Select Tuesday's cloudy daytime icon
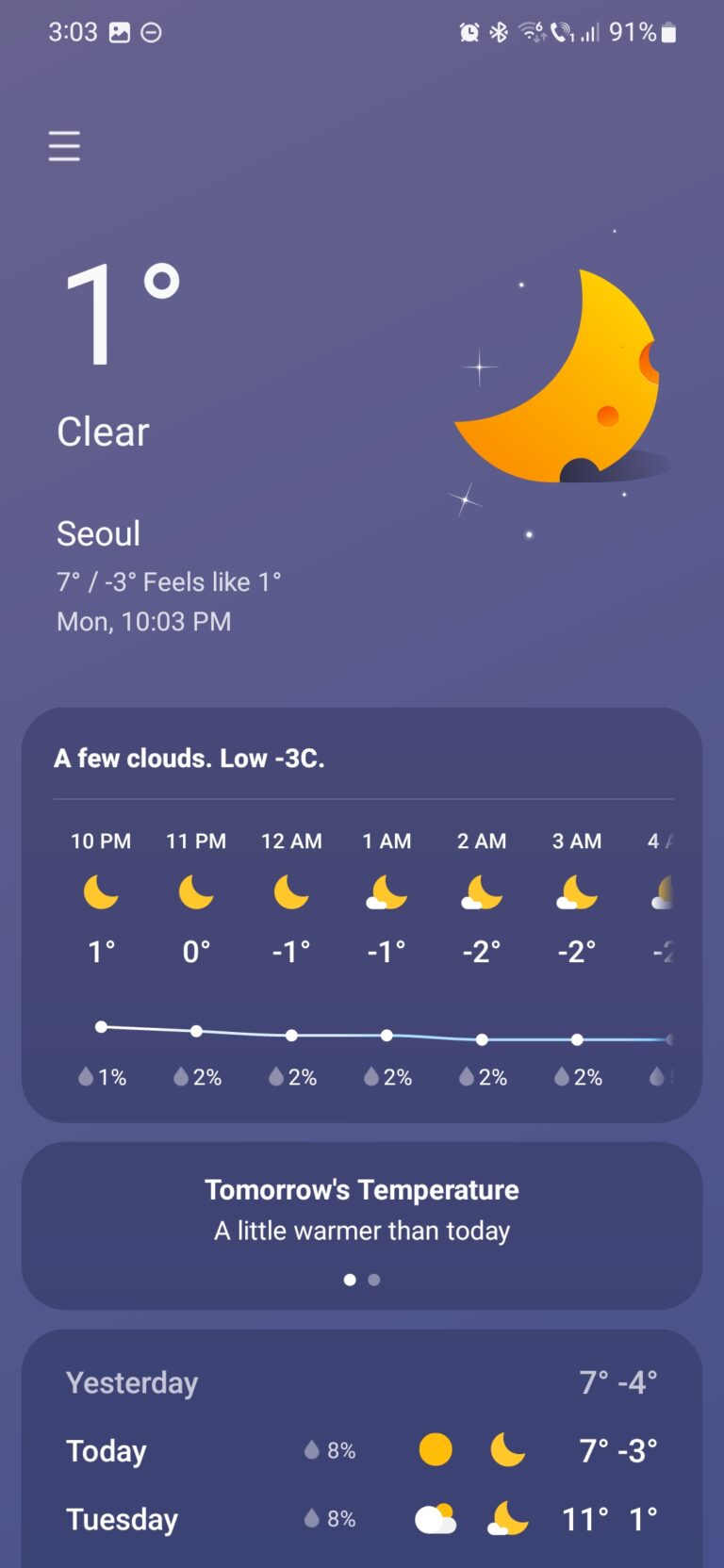This screenshot has width=724, height=1568. pos(435,1518)
